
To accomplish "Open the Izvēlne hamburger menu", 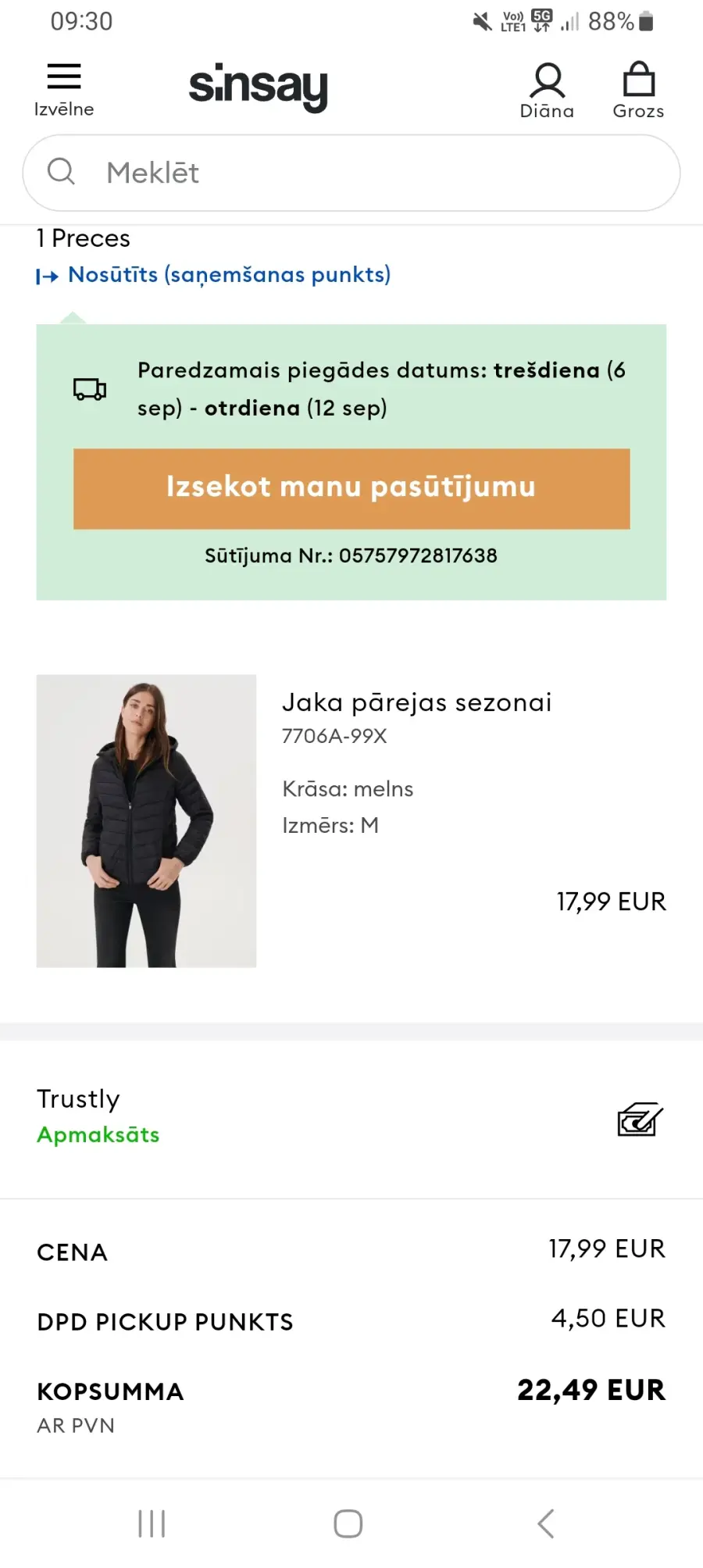I will tap(64, 89).
